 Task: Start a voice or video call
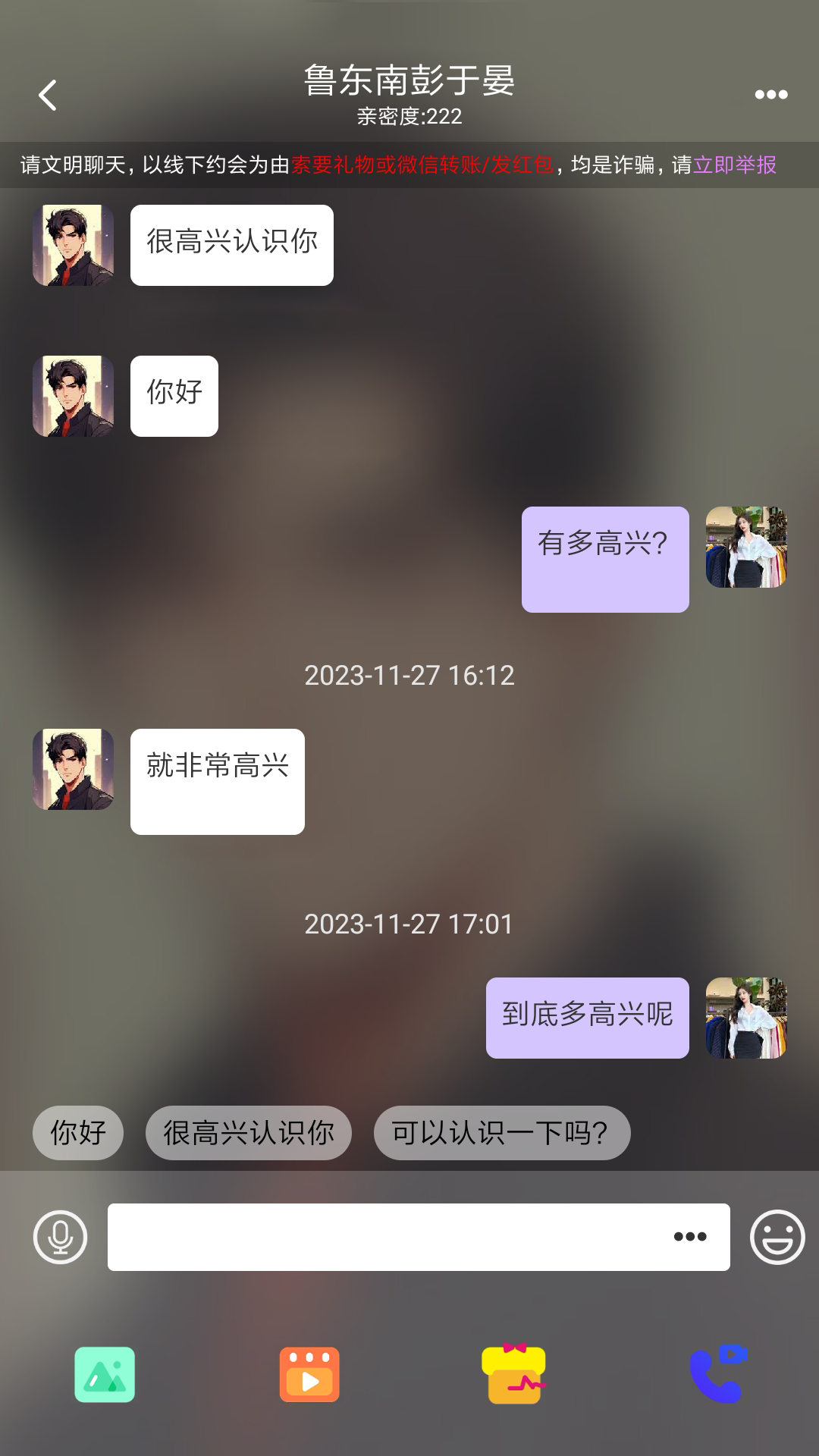(718, 1375)
